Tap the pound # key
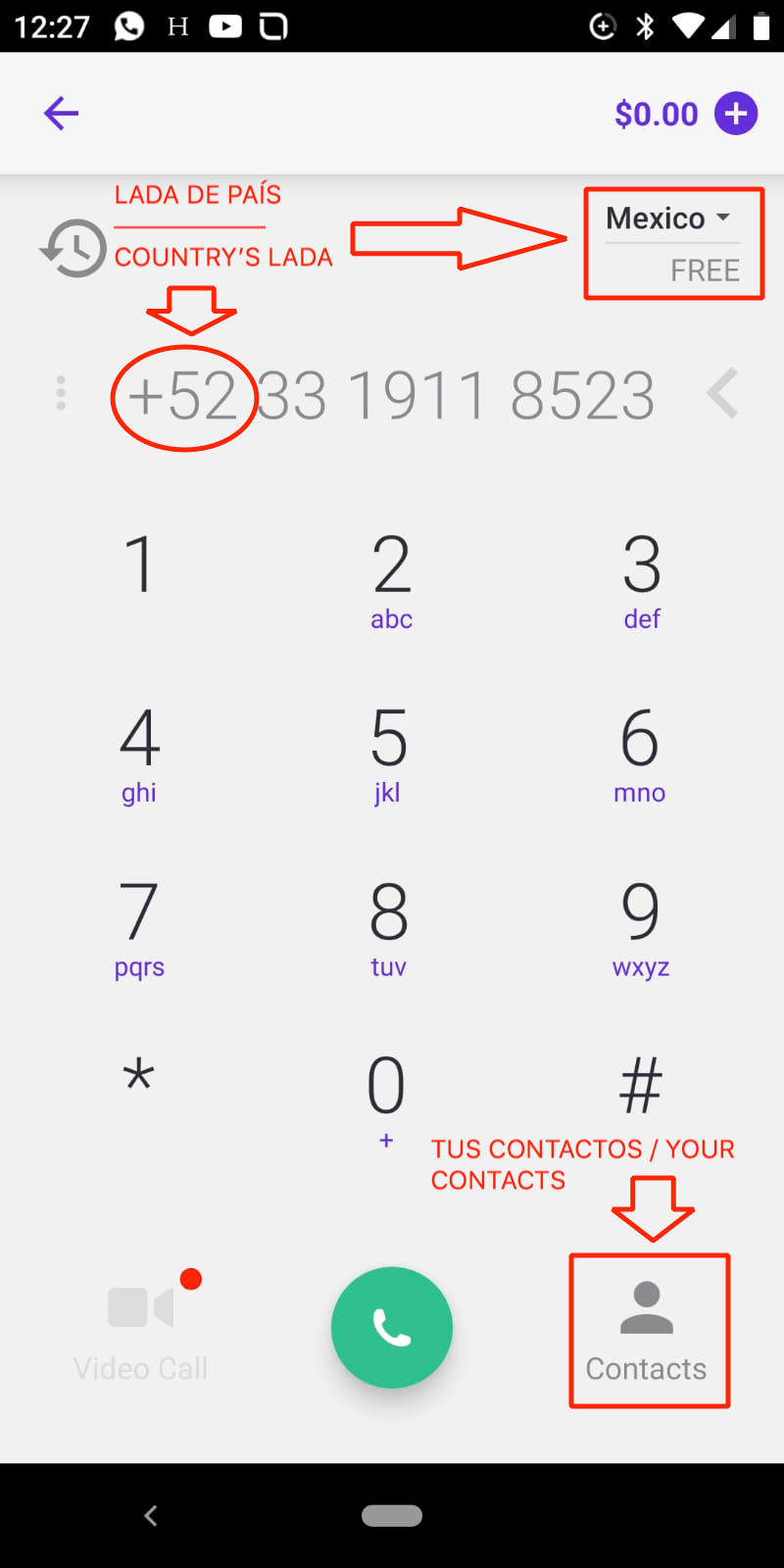Viewport: 784px width, 1568px height. click(641, 1086)
